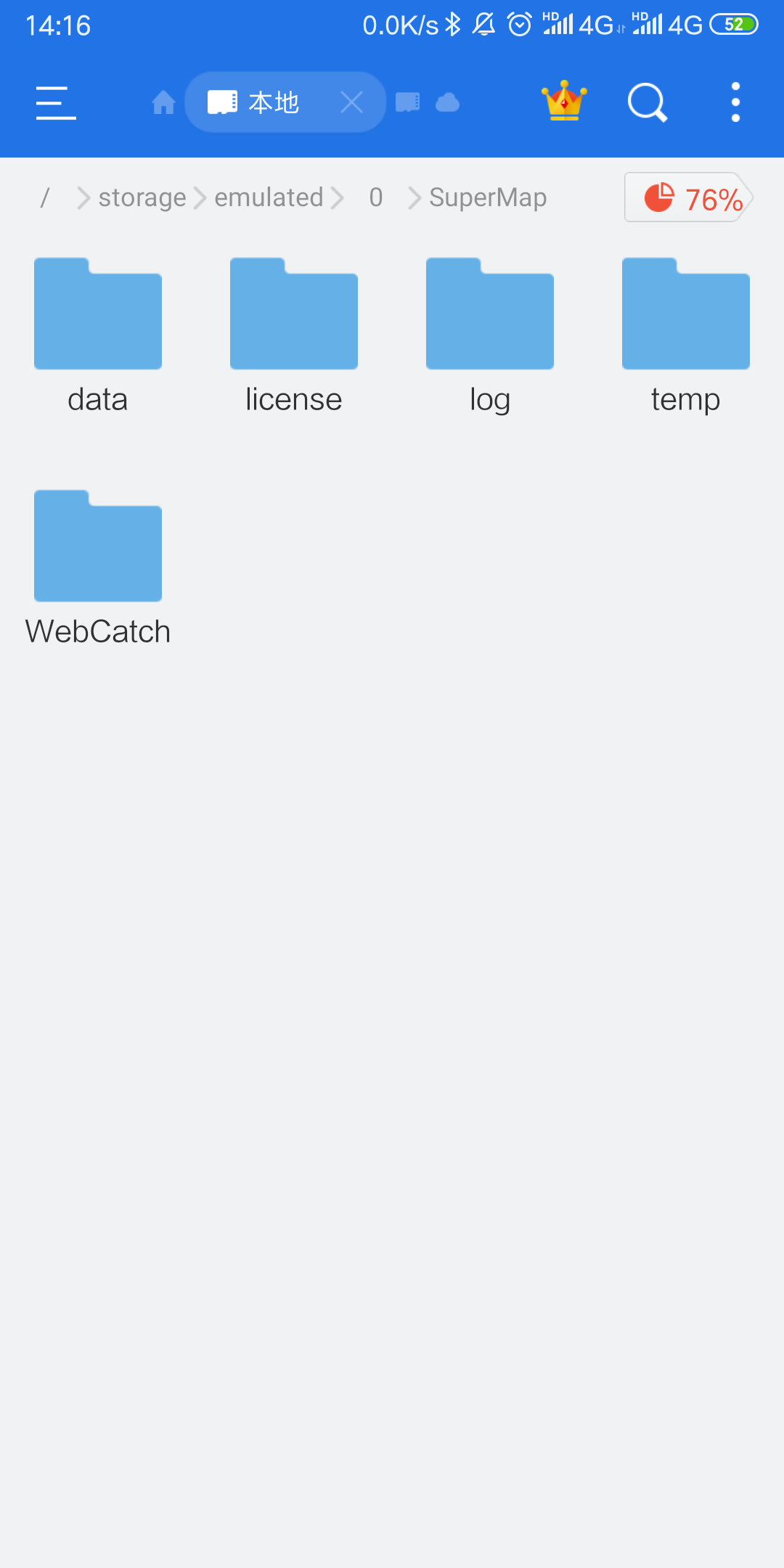Jump to storage in the path
The width and height of the screenshot is (784, 1568).
click(x=142, y=197)
